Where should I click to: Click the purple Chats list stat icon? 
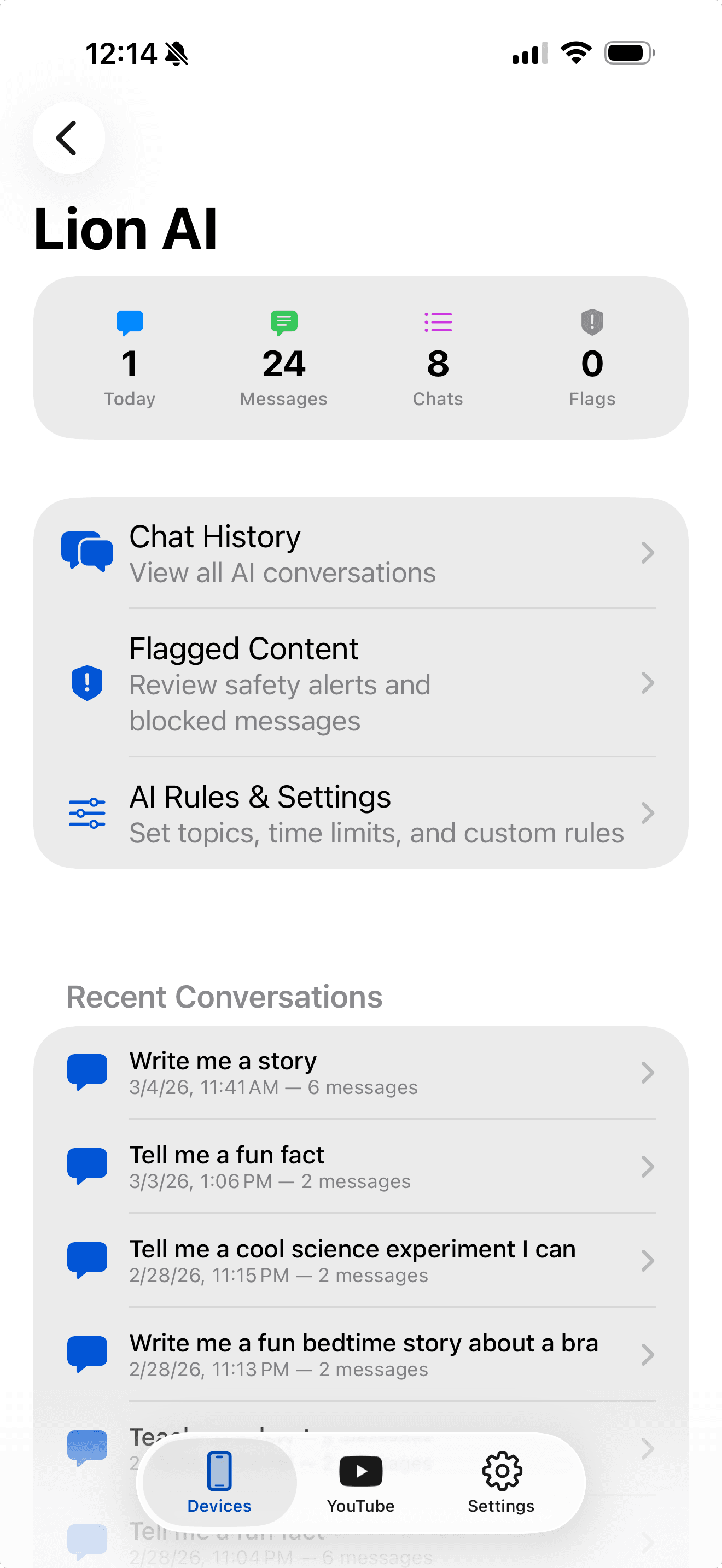pos(438,322)
